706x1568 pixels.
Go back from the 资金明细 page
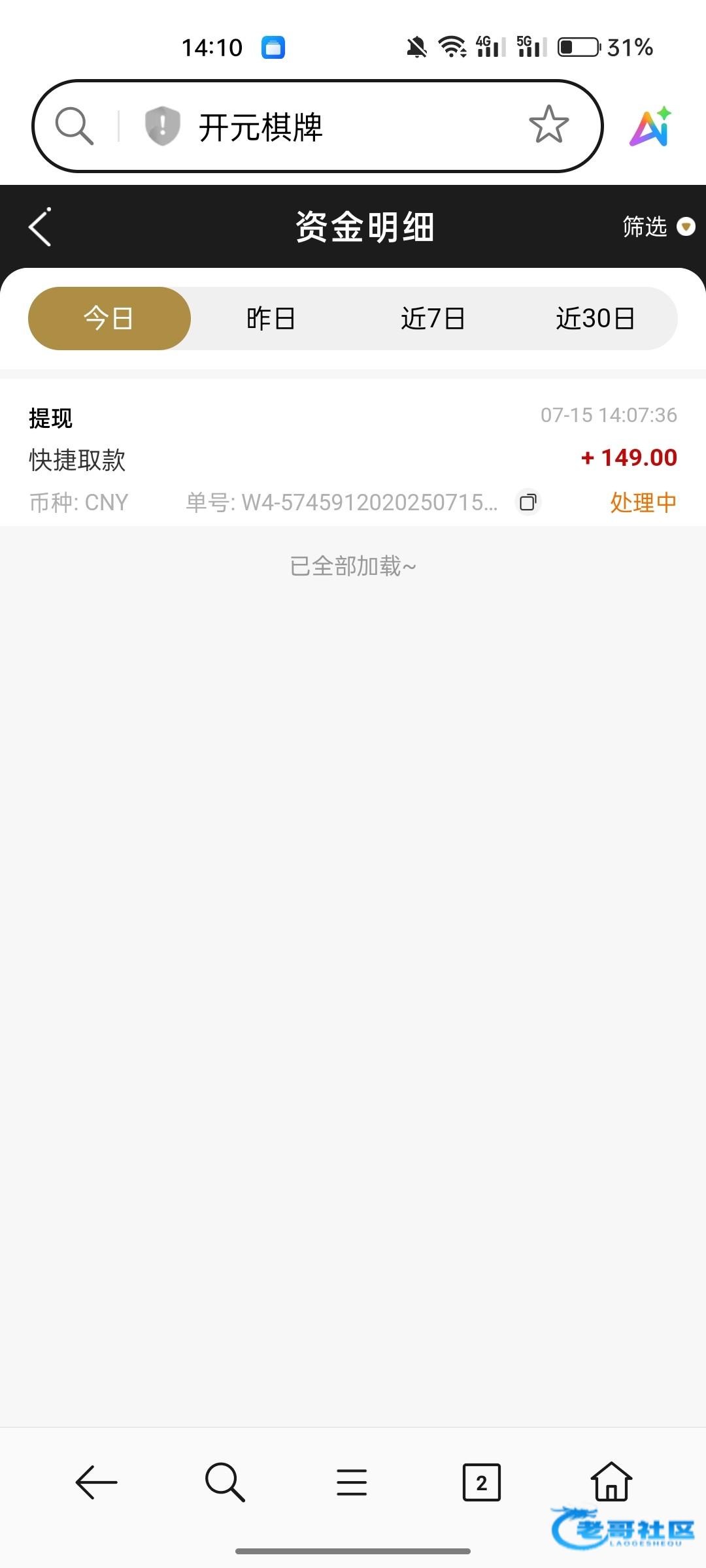40,227
